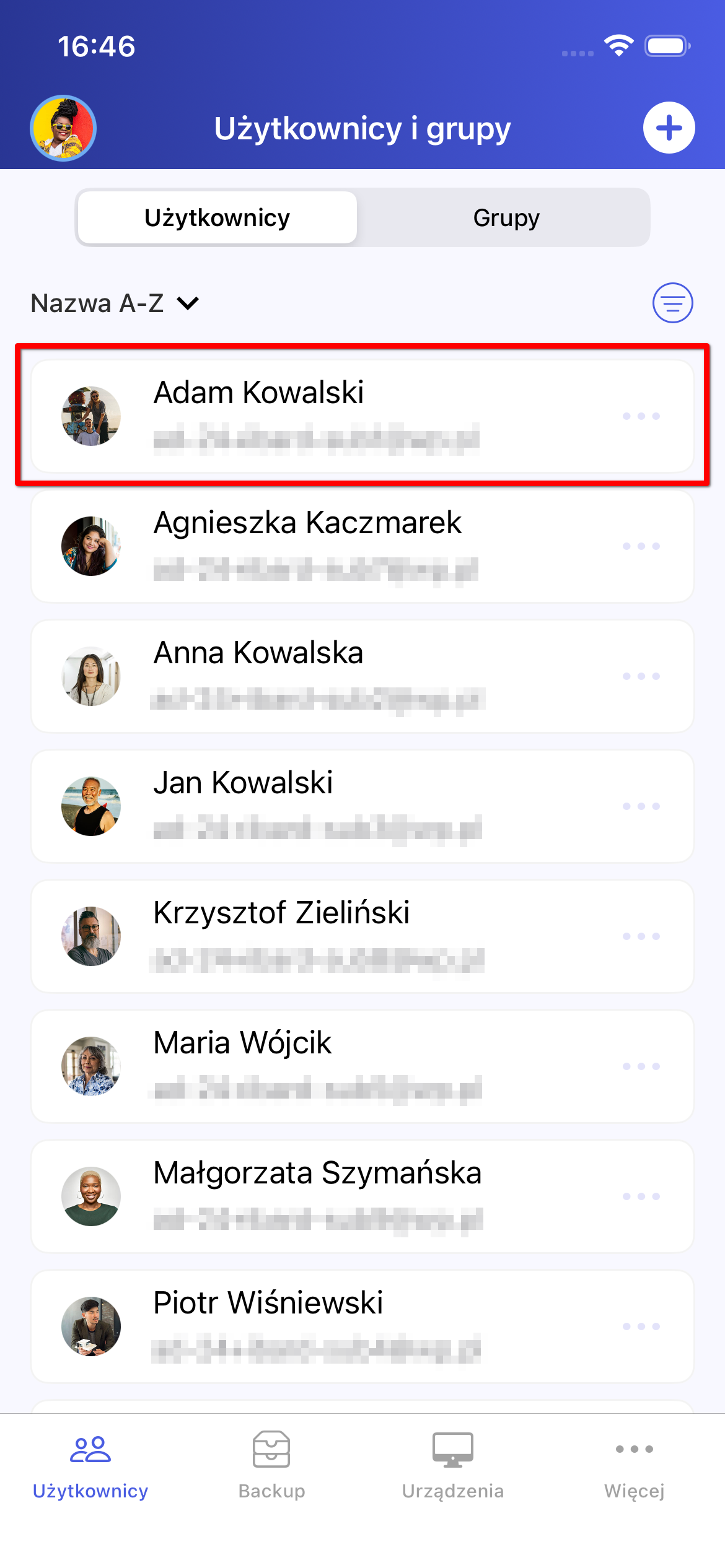Open the profile avatar in the header
The width and height of the screenshot is (725, 1568).
pos(63,128)
